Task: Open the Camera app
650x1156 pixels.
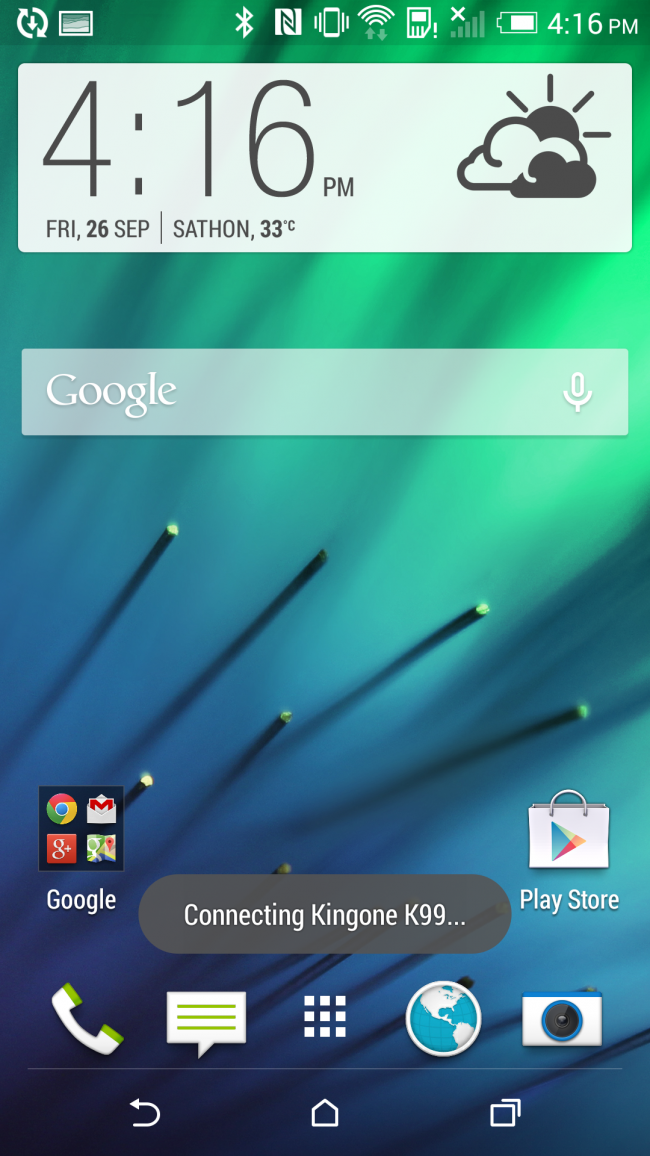Action: pyautogui.click(x=562, y=1019)
